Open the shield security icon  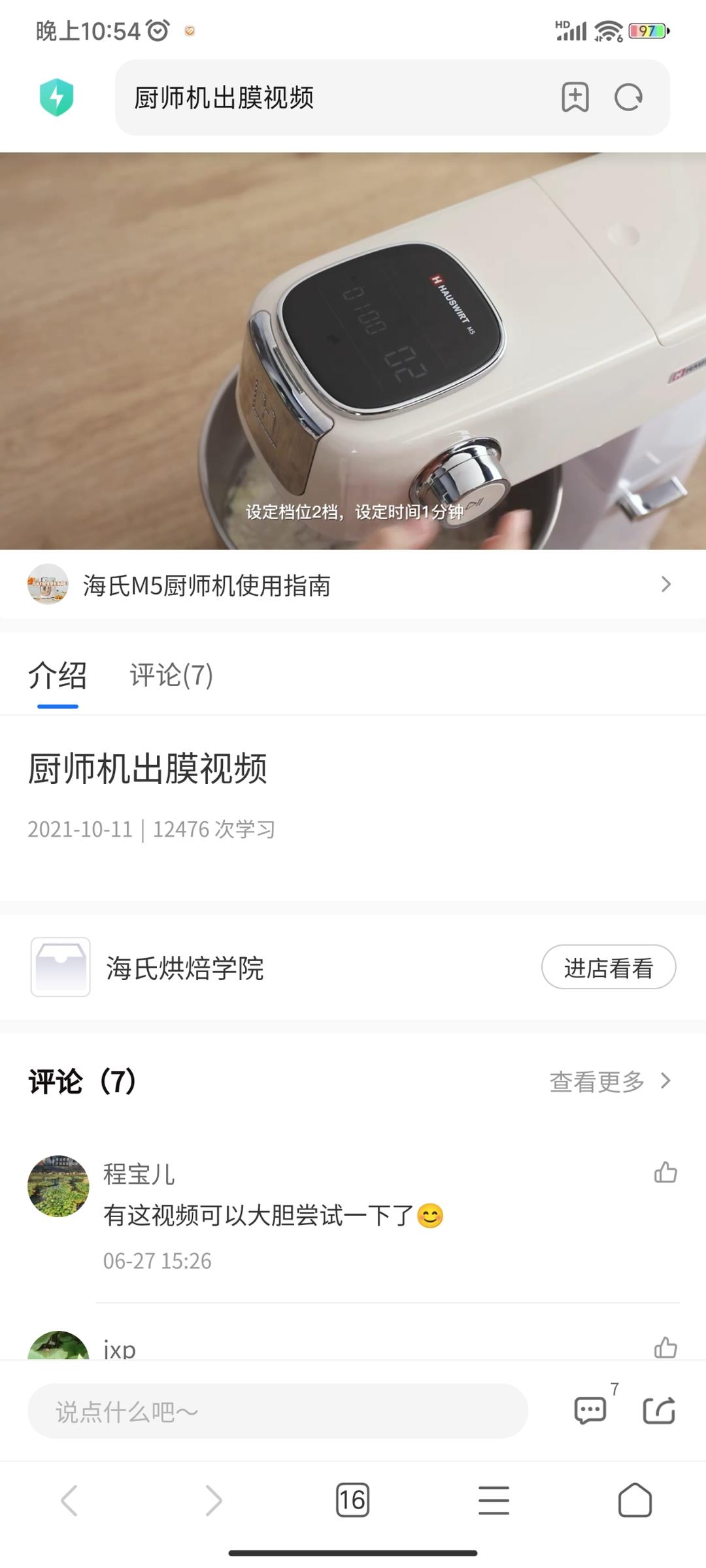pos(56,97)
